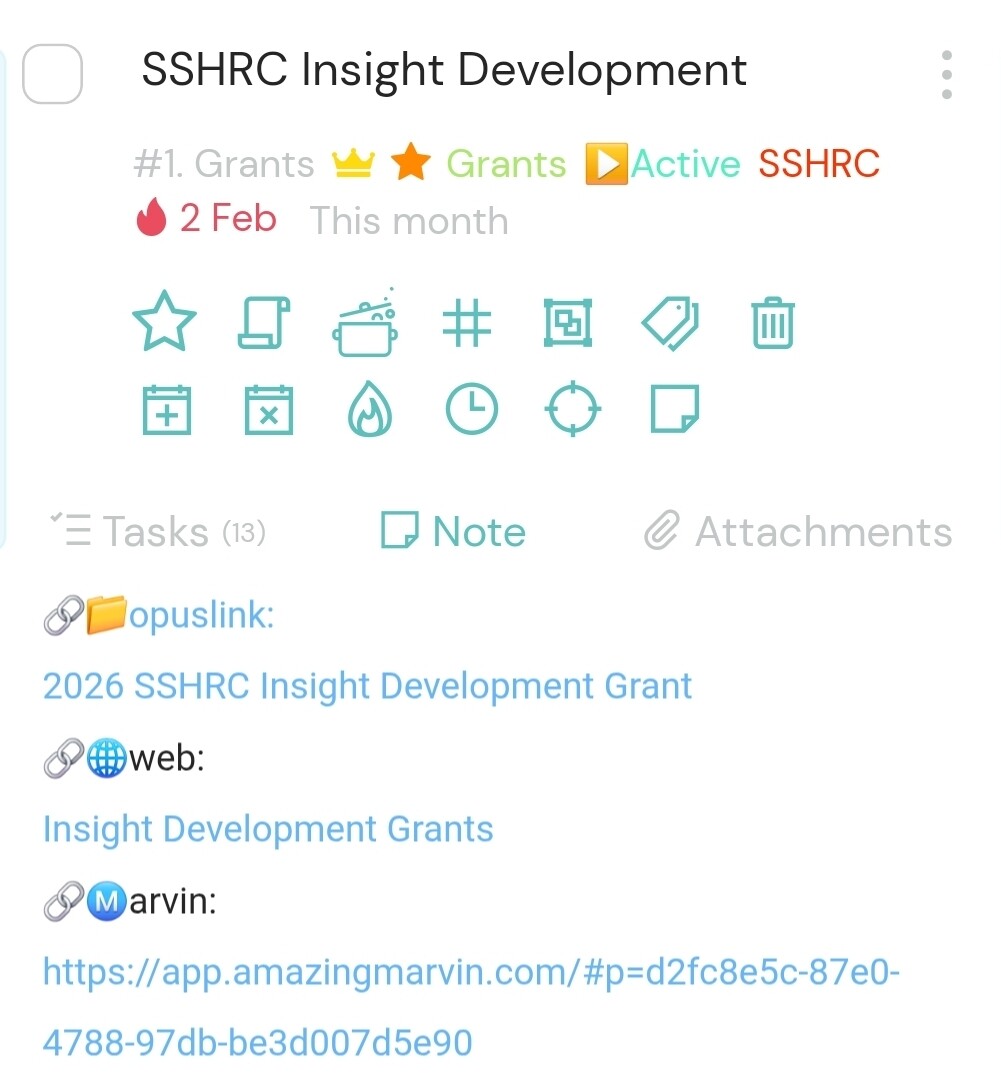This screenshot has height=1090, width=1001.
Task: Open 2026 SSHRC Insight Development Grant link
Action: click(x=367, y=686)
